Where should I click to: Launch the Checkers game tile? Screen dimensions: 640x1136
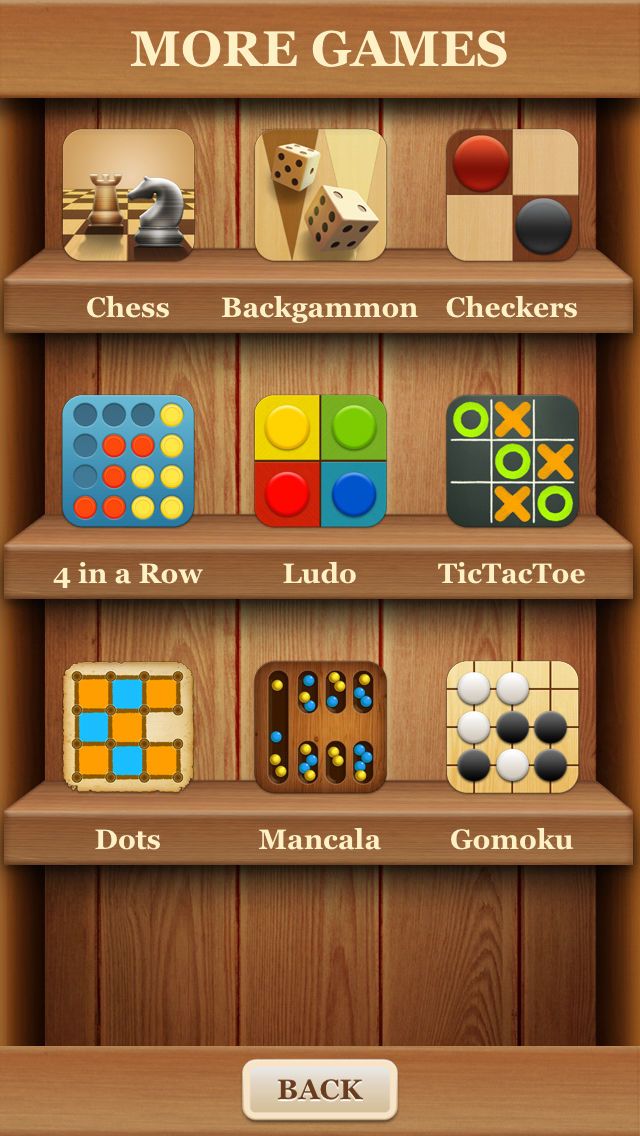pyautogui.click(x=512, y=195)
